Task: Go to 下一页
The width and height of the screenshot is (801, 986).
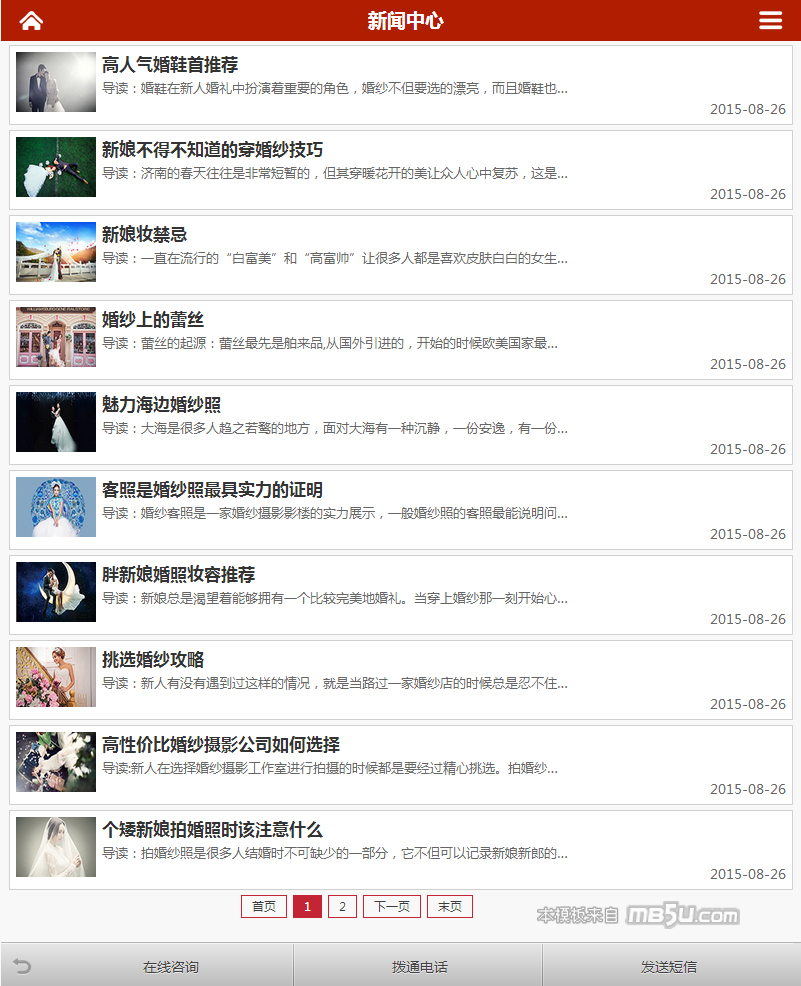Action: tap(392, 907)
